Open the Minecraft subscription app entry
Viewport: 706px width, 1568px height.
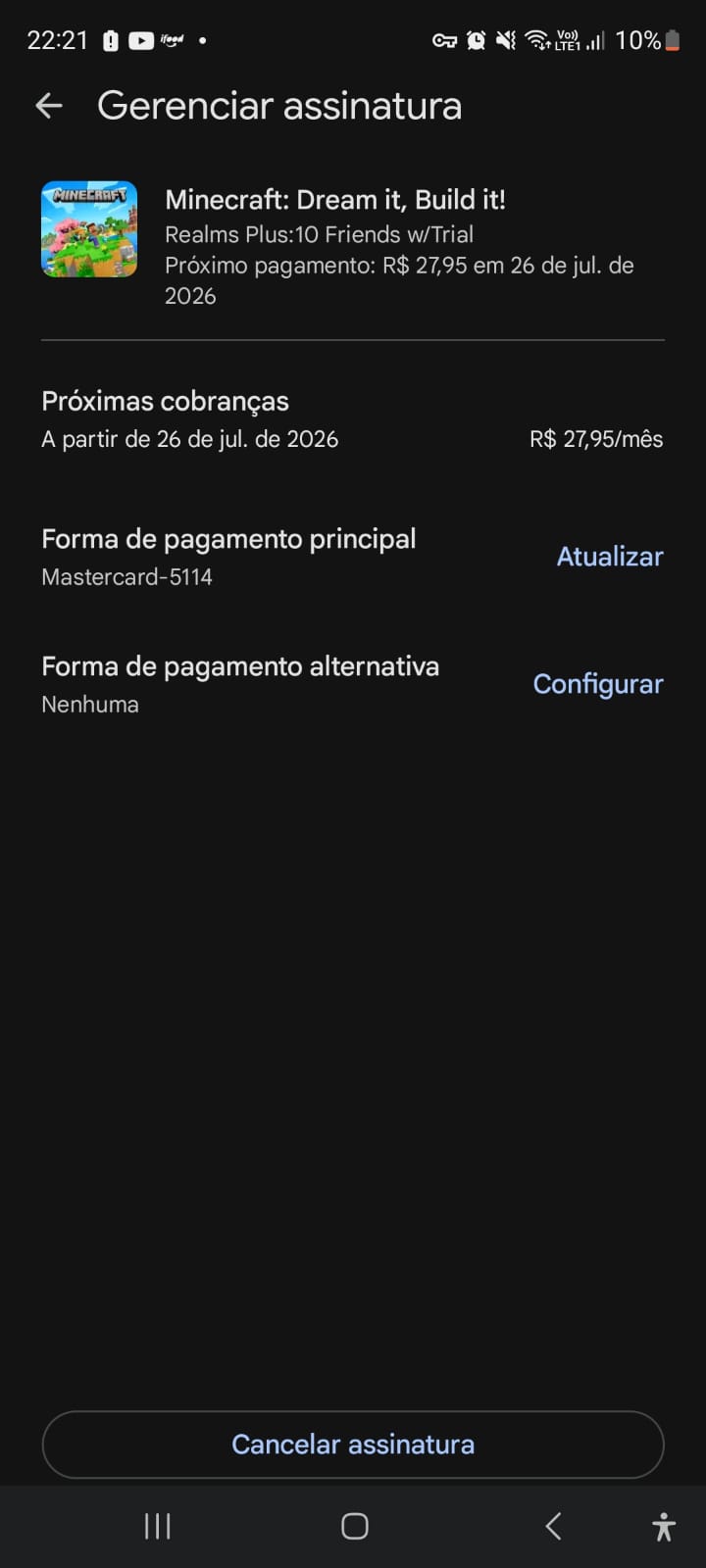point(353,247)
